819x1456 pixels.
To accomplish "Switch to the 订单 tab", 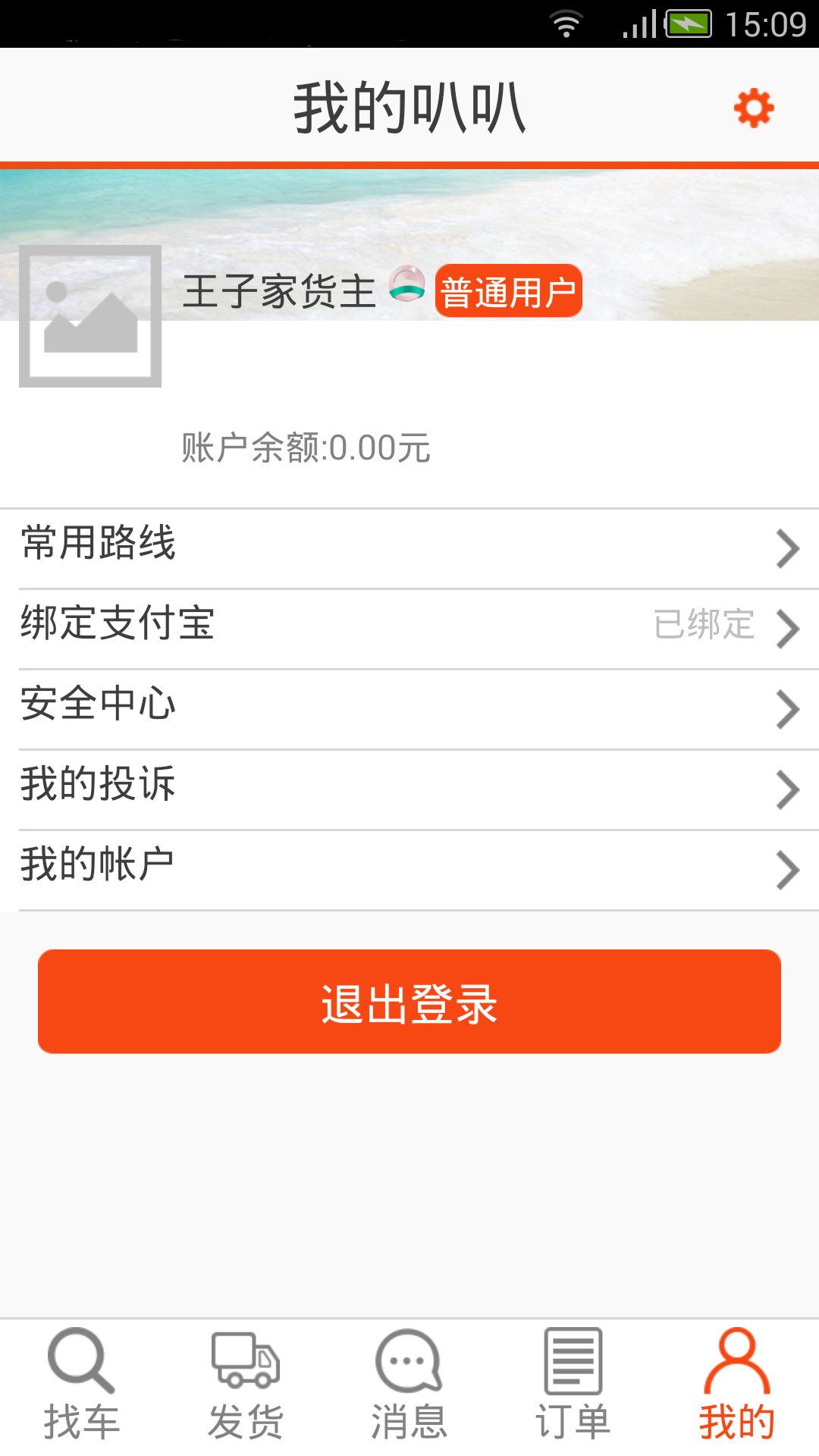I will pyautogui.click(x=573, y=1386).
